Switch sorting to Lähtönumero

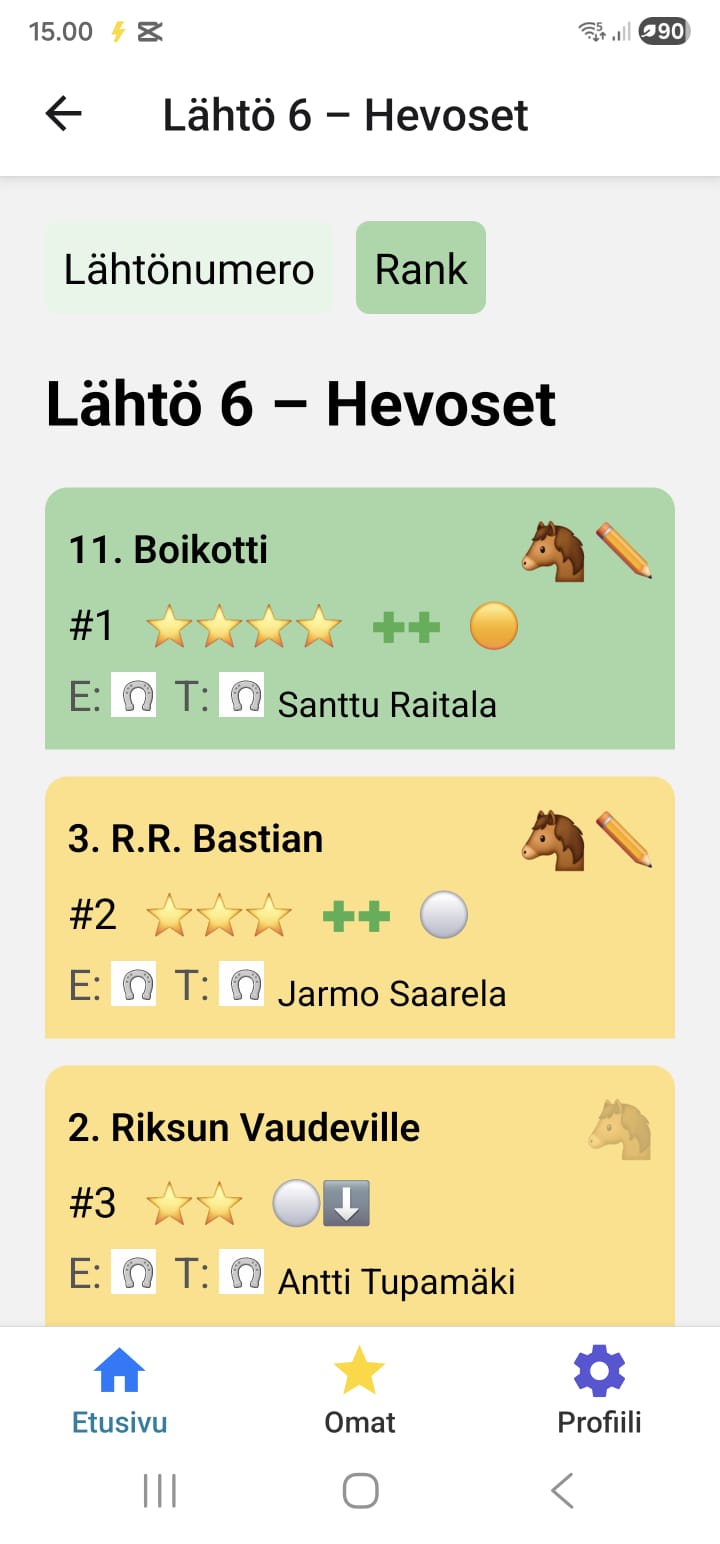189,267
